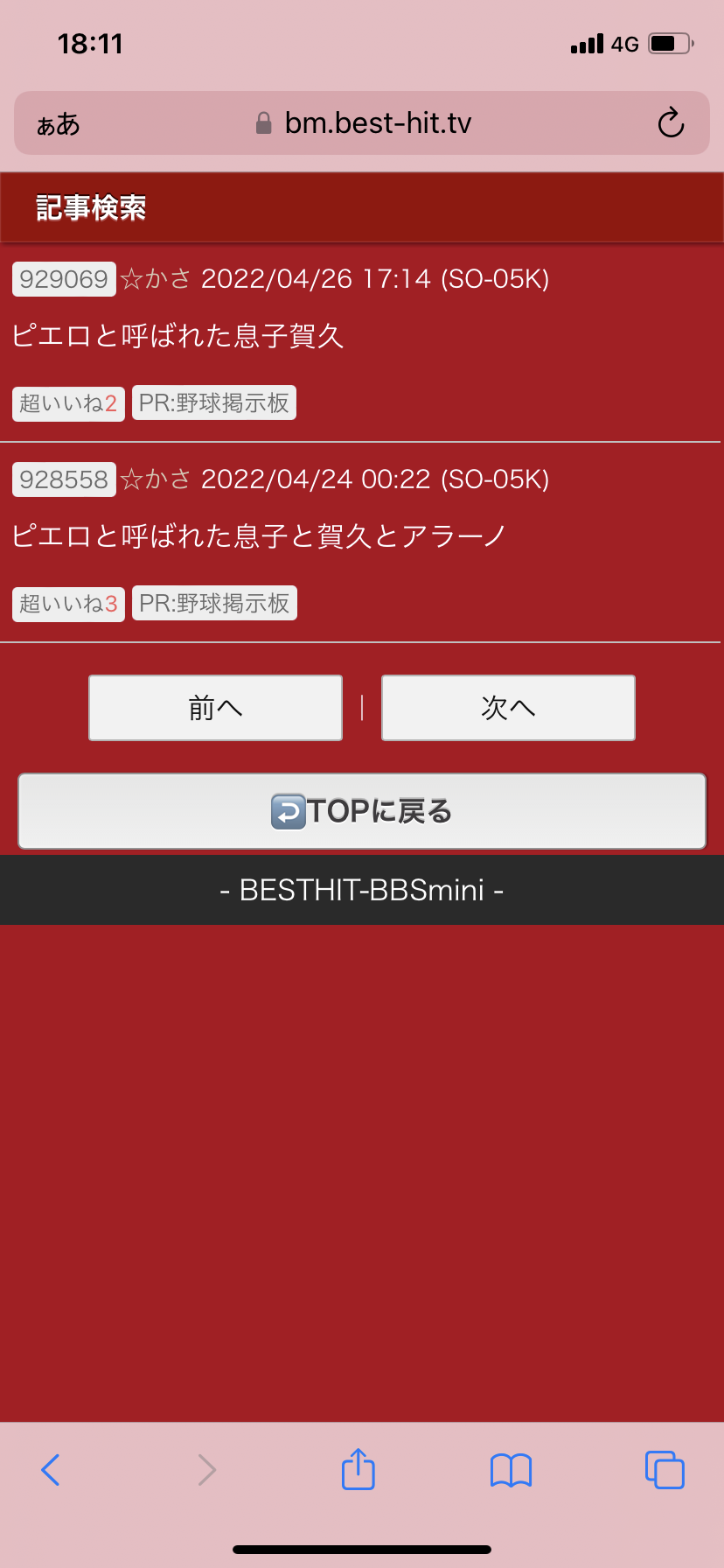
Task: Go back in Safari browser
Action: [51, 1470]
